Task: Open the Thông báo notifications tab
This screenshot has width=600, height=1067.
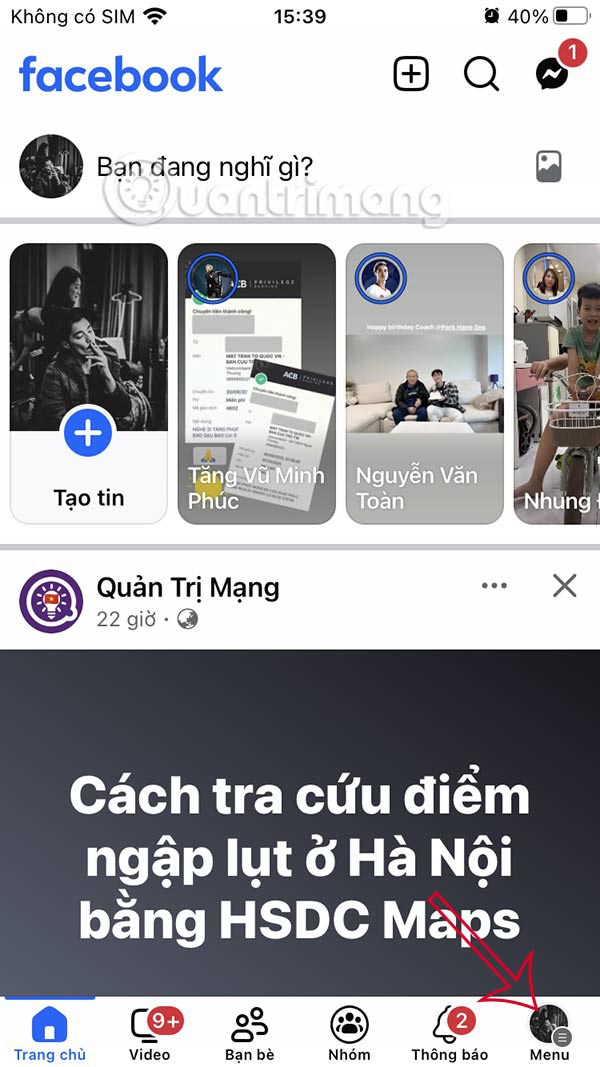Action: click(x=450, y=1033)
